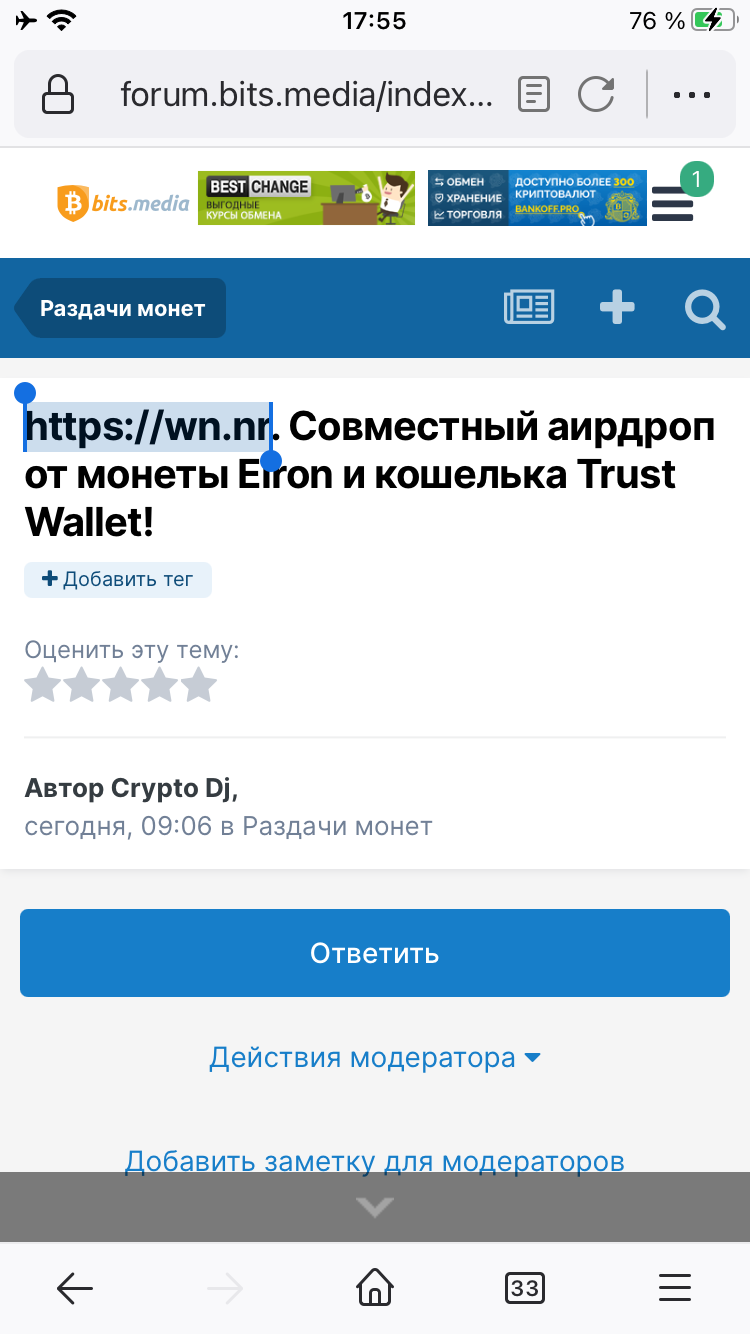This screenshot has height=1334, width=750.
Task: Tap the Ответить button to reply
Action: point(375,953)
